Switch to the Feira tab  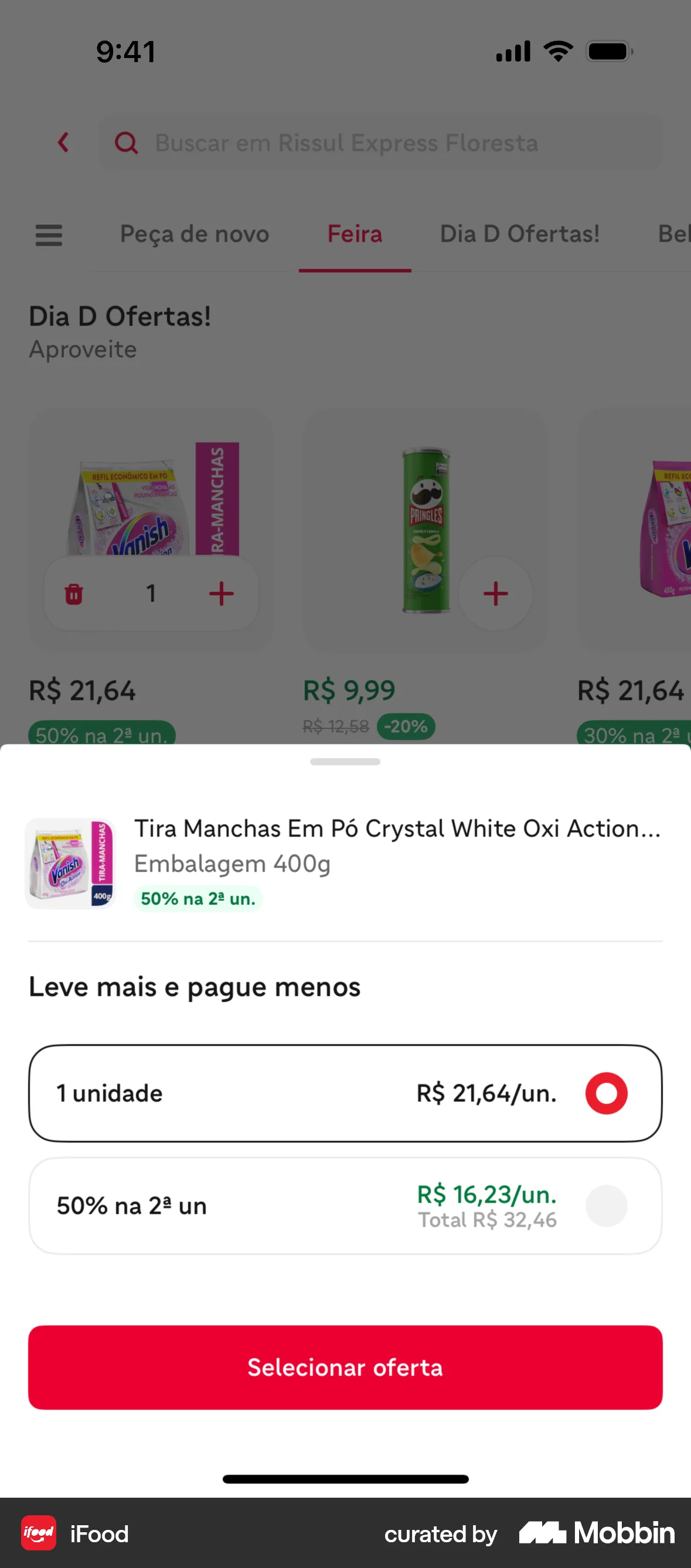click(355, 234)
